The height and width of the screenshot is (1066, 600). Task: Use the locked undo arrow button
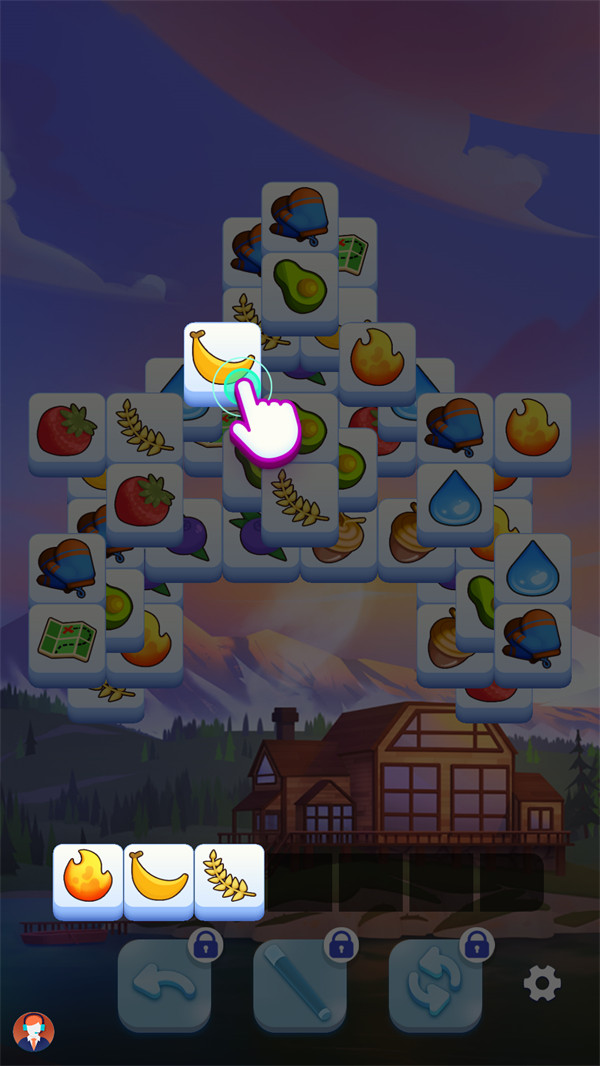click(164, 986)
